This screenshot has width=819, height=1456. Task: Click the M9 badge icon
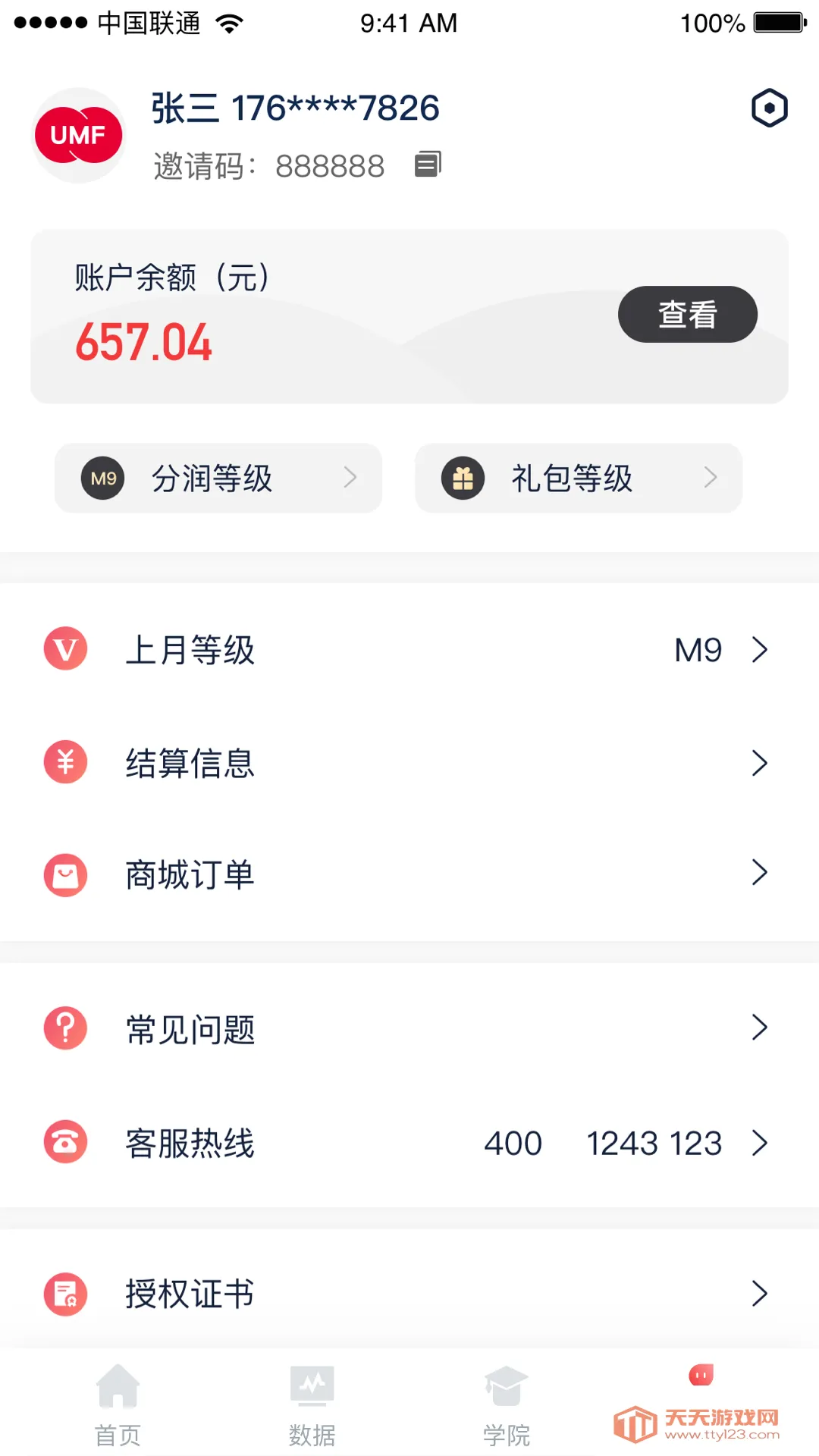[103, 478]
